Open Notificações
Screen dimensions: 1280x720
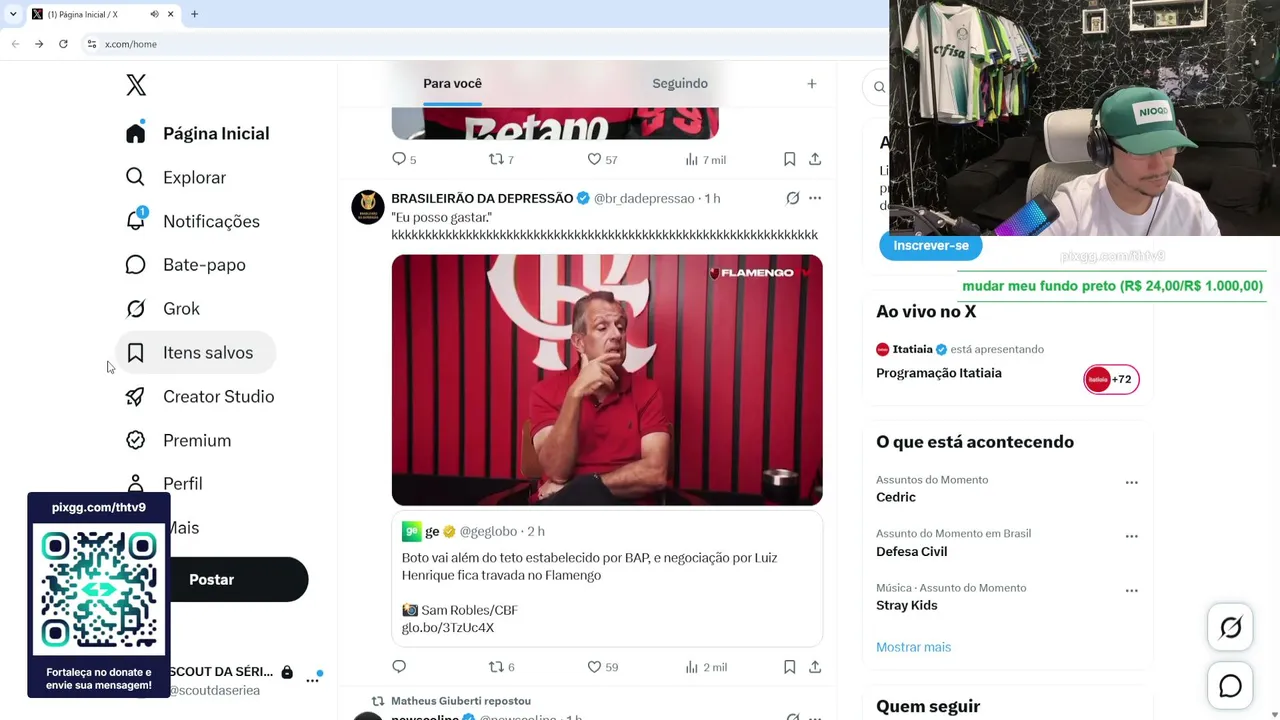(x=193, y=221)
